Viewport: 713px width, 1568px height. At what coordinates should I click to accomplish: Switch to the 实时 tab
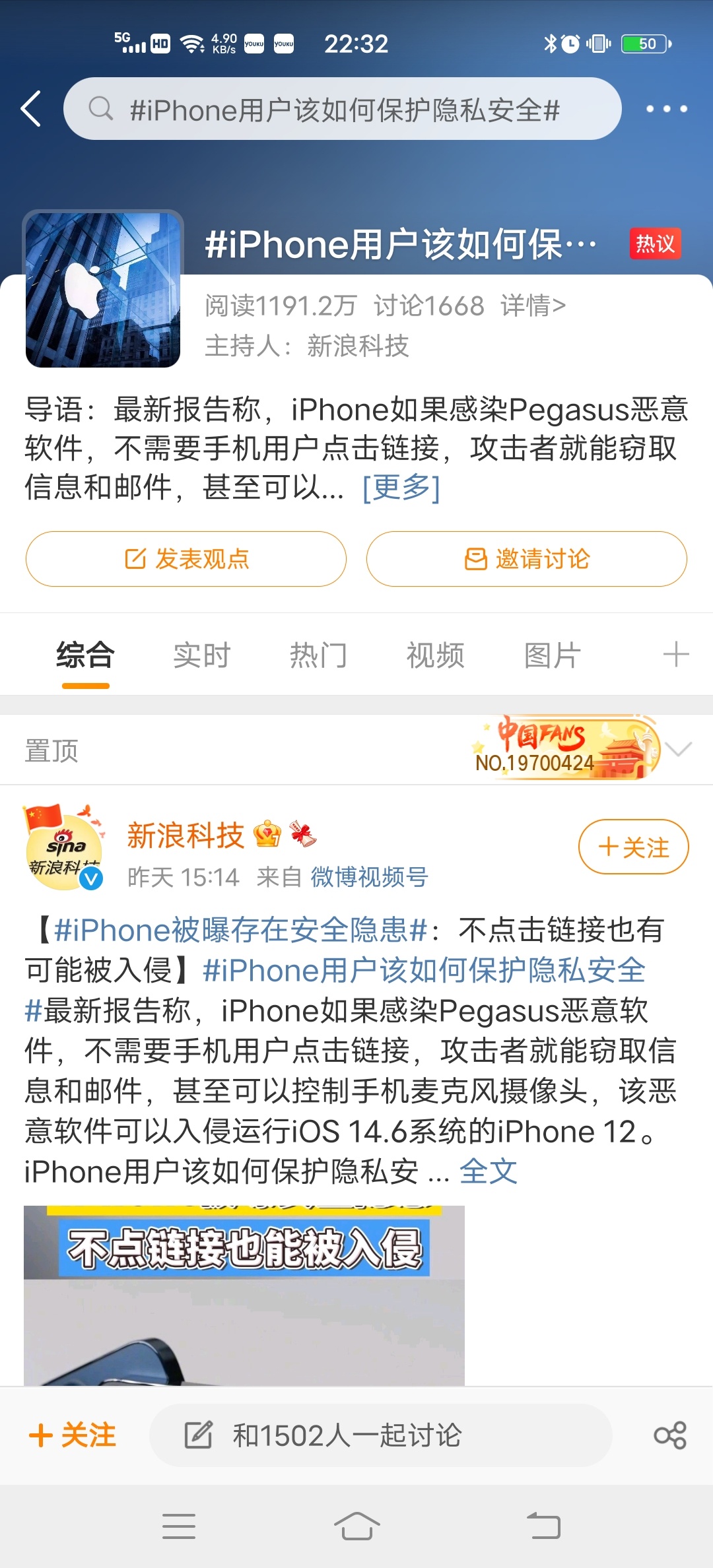coord(201,655)
